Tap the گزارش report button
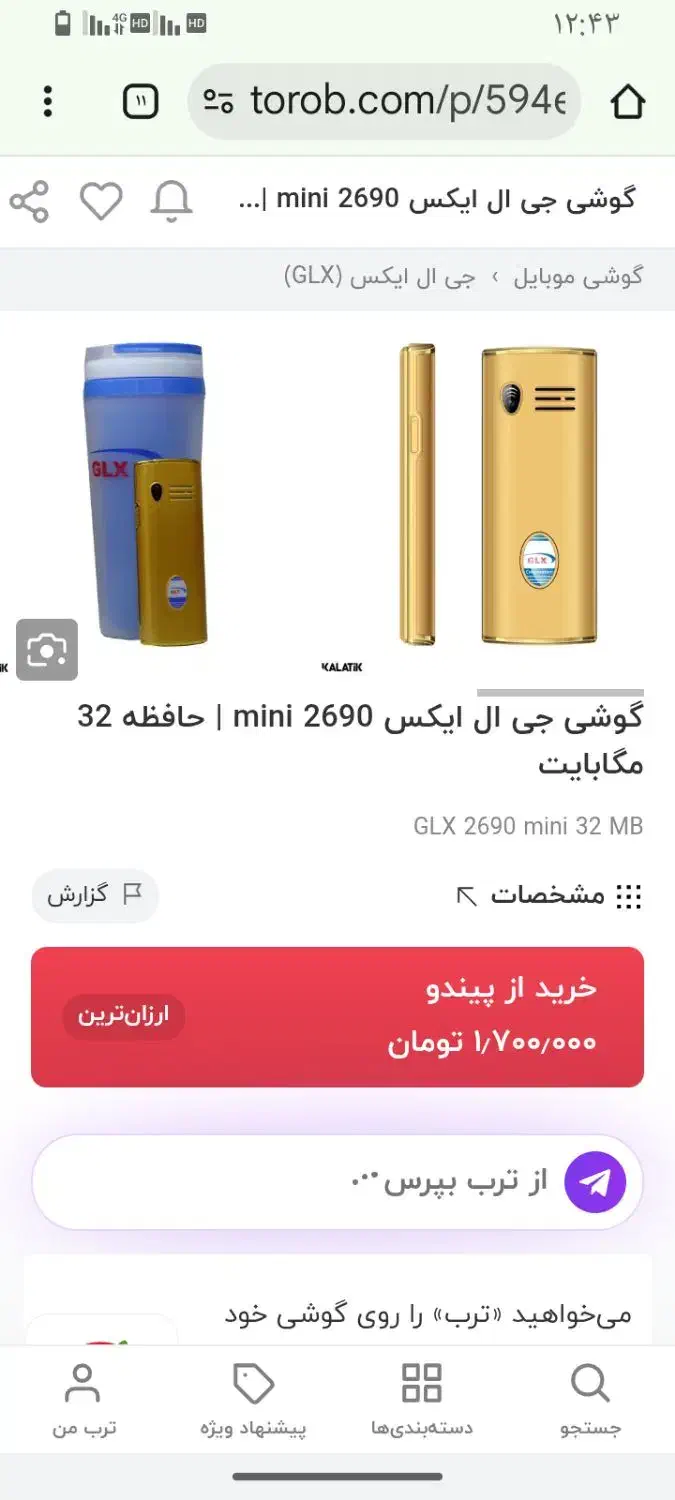Screen dimensions: 675x1500 point(95,895)
